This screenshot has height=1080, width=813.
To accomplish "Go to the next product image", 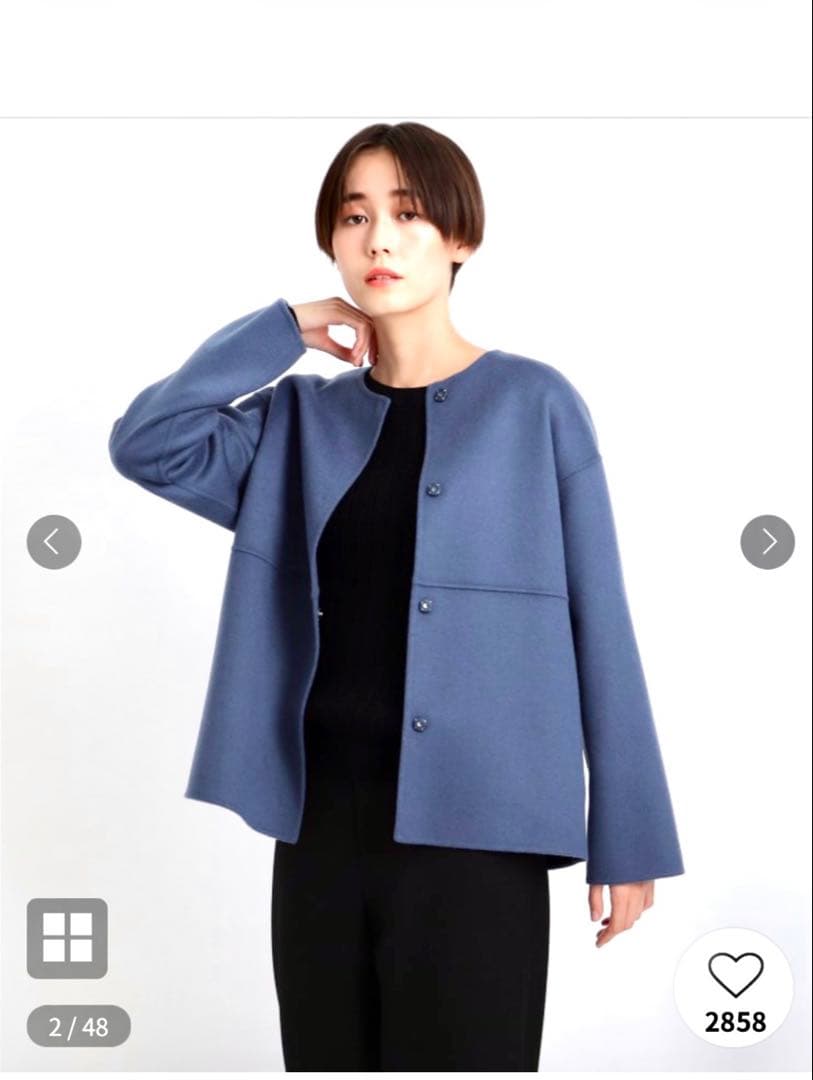I will tap(767, 542).
